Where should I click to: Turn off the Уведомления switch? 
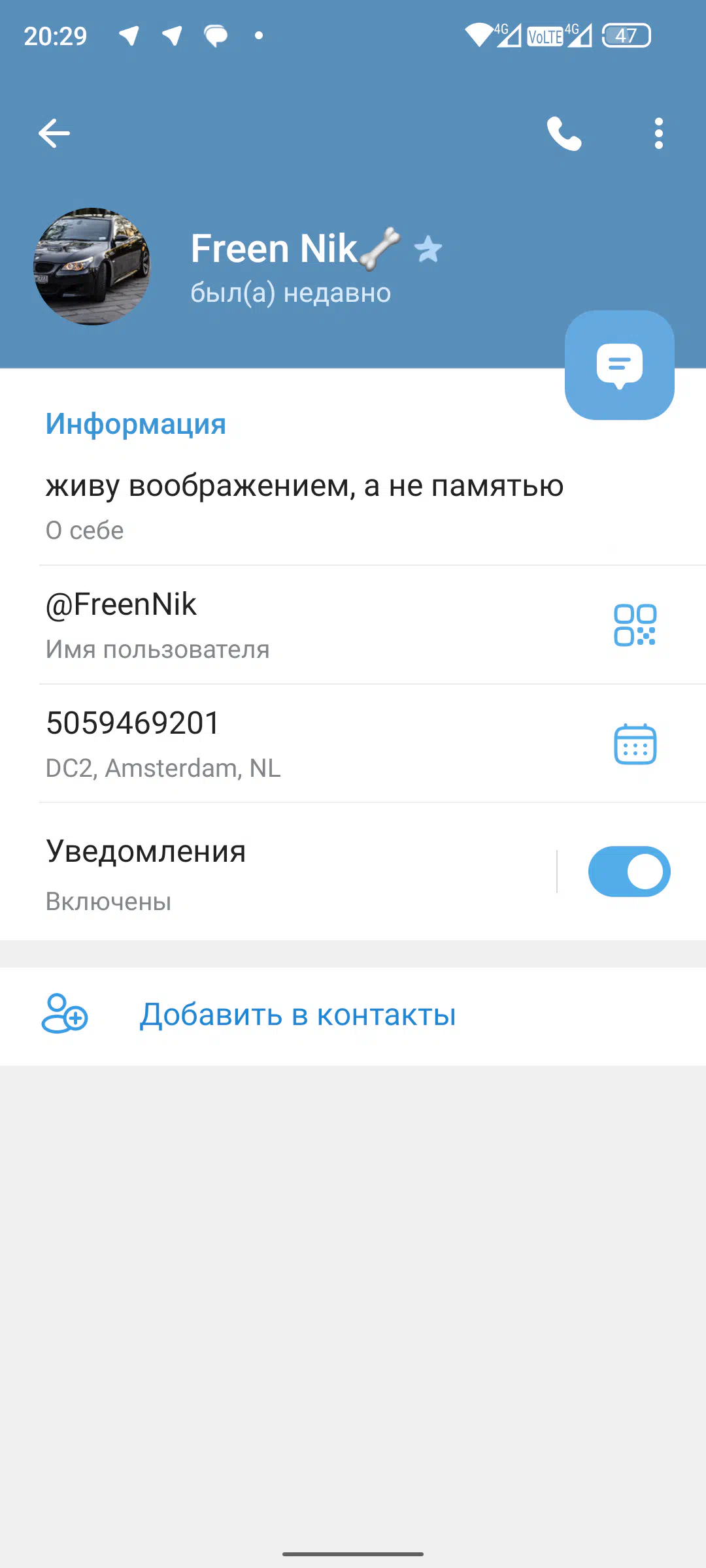630,872
